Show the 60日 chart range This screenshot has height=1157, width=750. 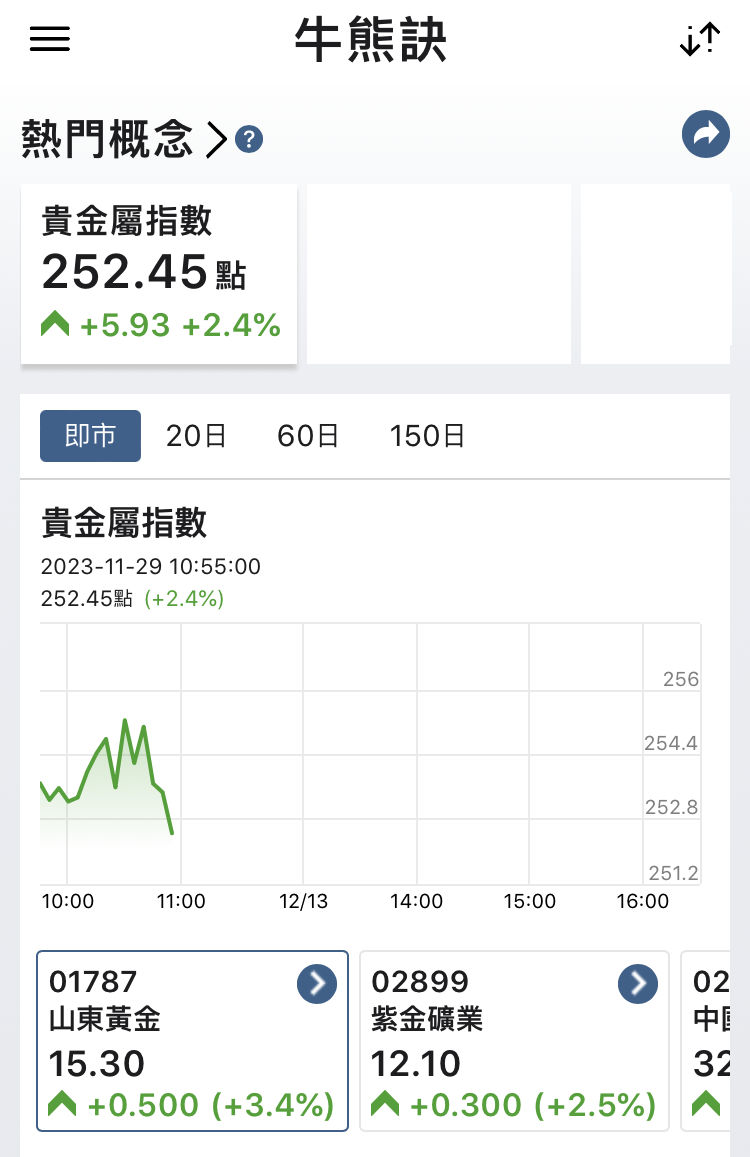308,436
